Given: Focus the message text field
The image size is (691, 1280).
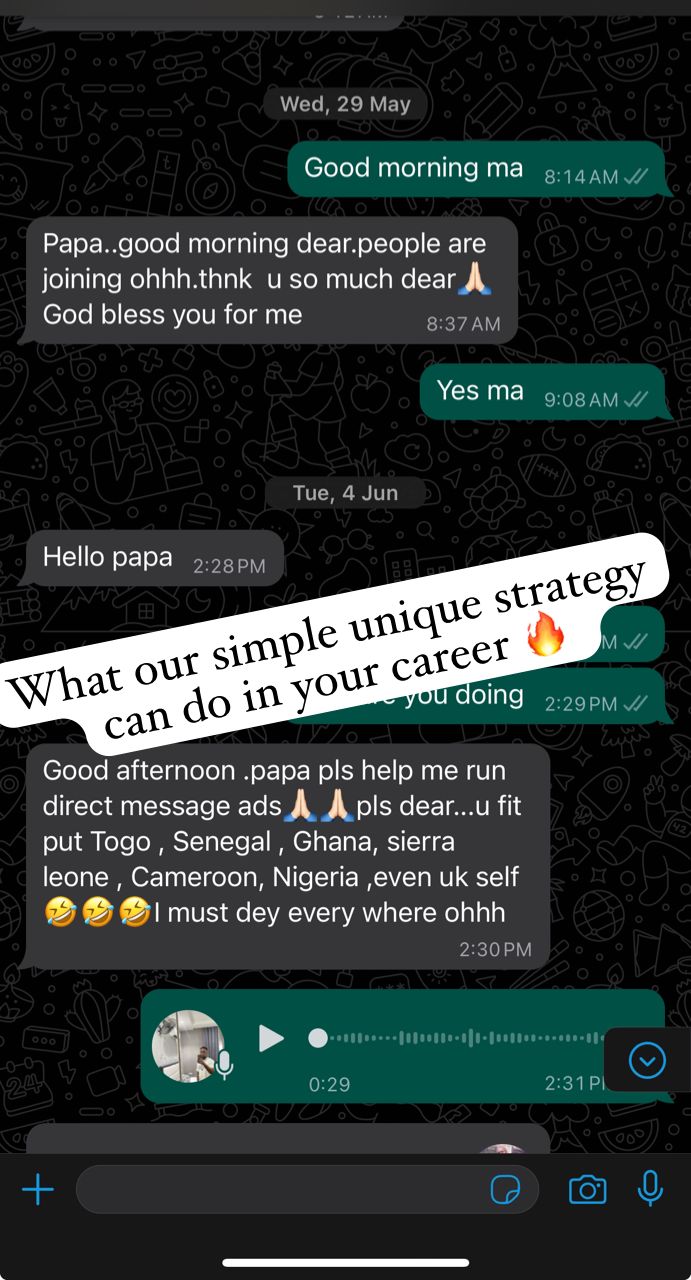Looking at the screenshot, I should click(x=280, y=1190).
